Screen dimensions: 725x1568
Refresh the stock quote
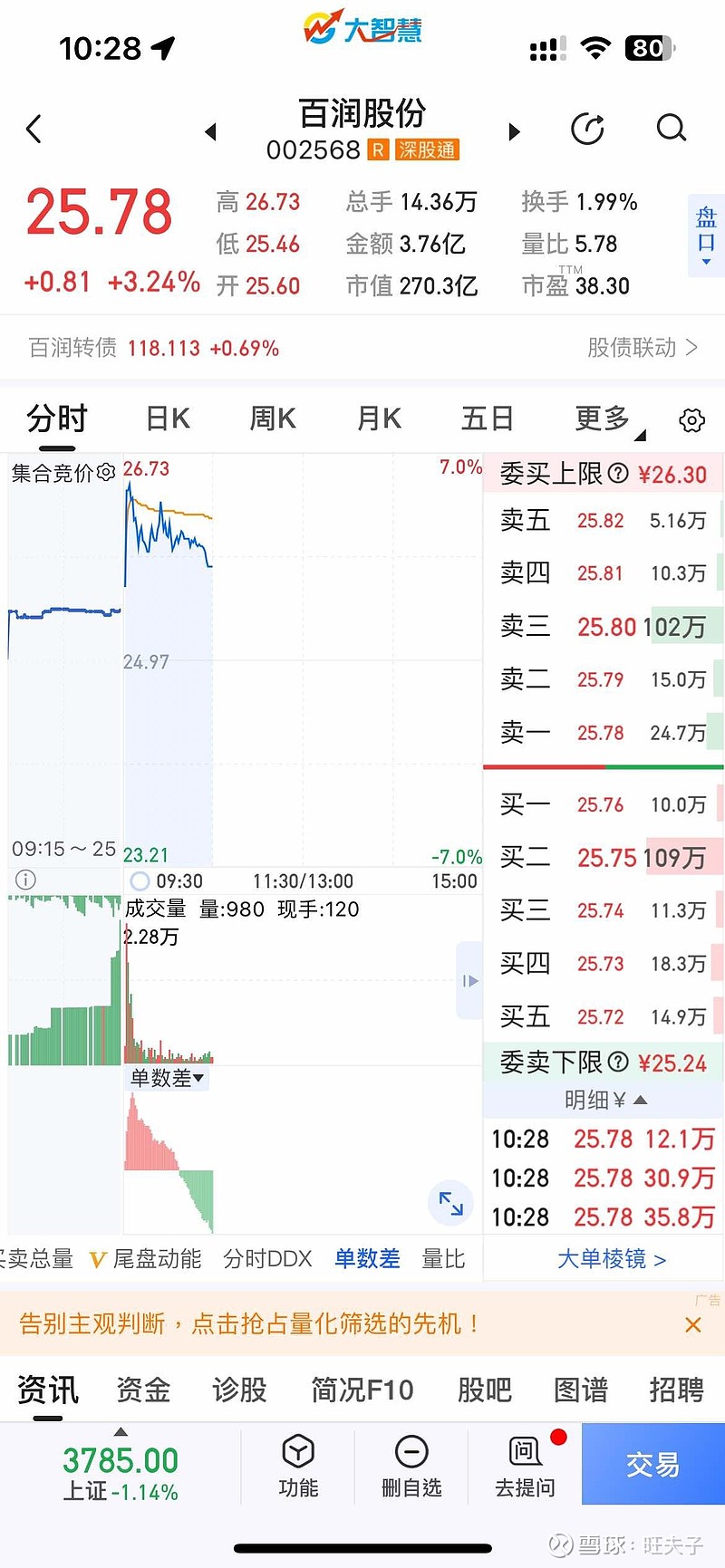click(x=587, y=129)
